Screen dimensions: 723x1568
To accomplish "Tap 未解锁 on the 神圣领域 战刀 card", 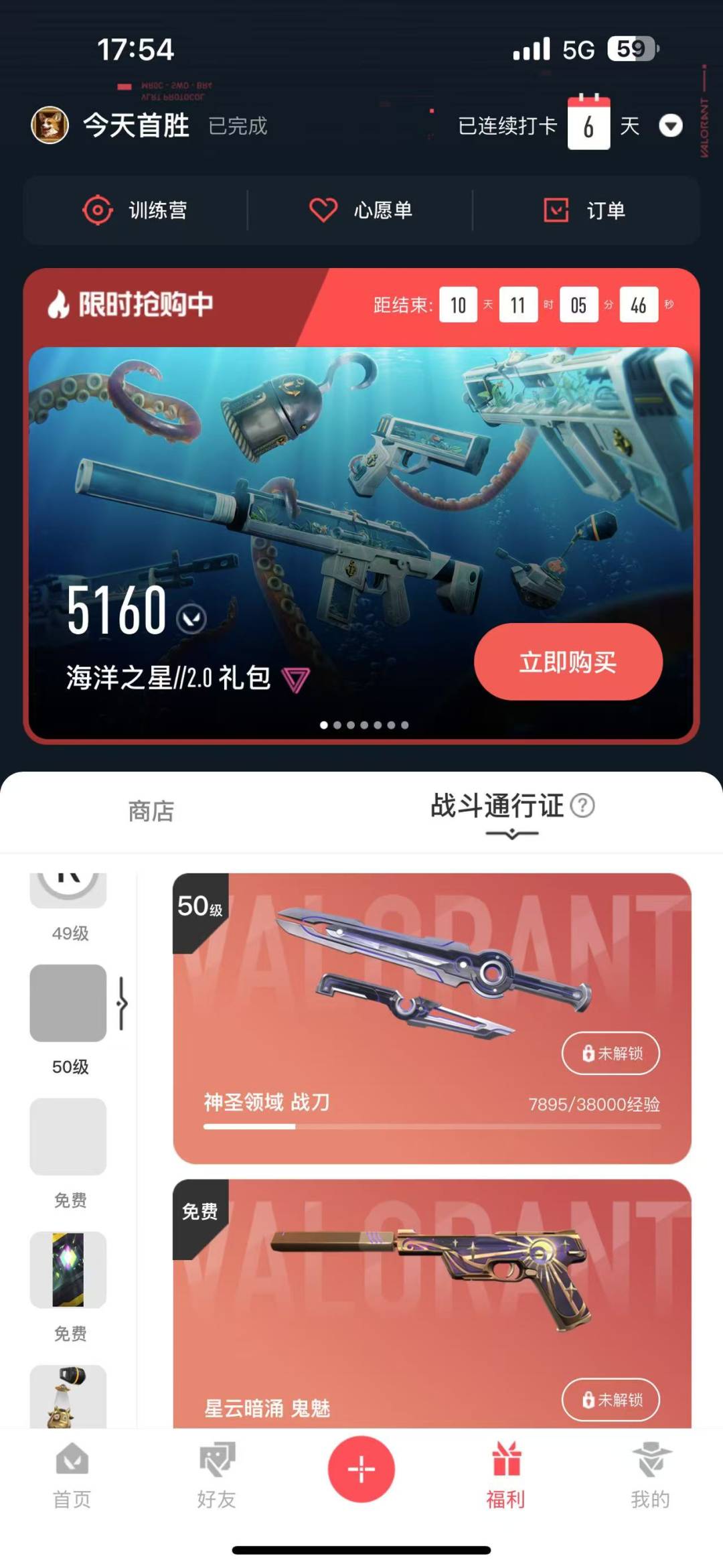I will (x=611, y=1054).
